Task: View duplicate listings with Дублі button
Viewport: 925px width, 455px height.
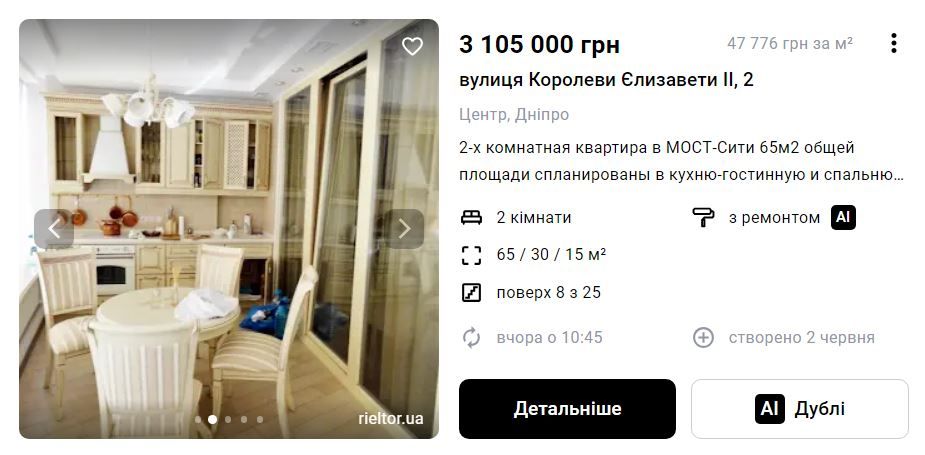Action: (799, 409)
